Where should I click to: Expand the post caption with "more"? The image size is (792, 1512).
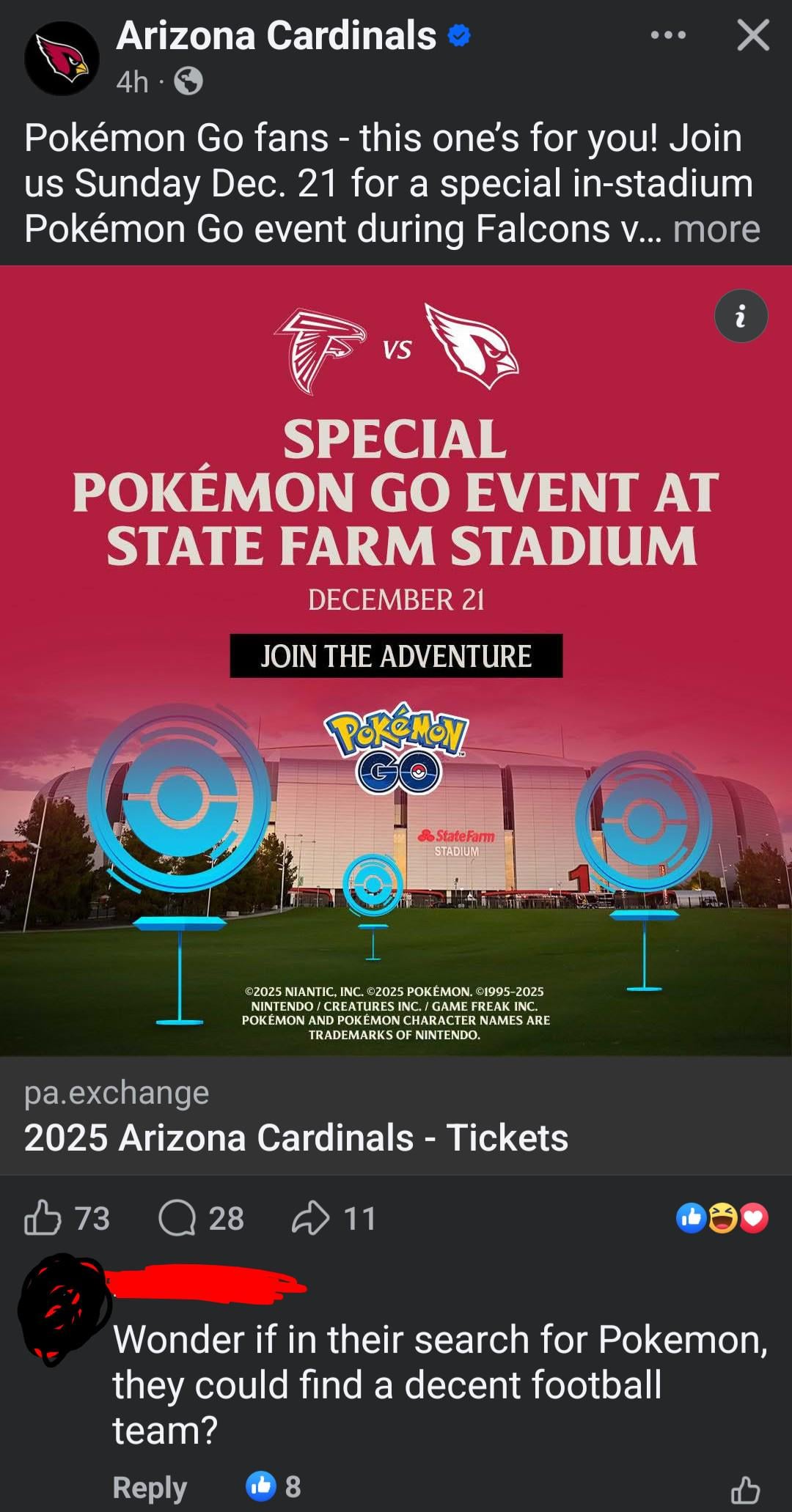click(716, 229)
